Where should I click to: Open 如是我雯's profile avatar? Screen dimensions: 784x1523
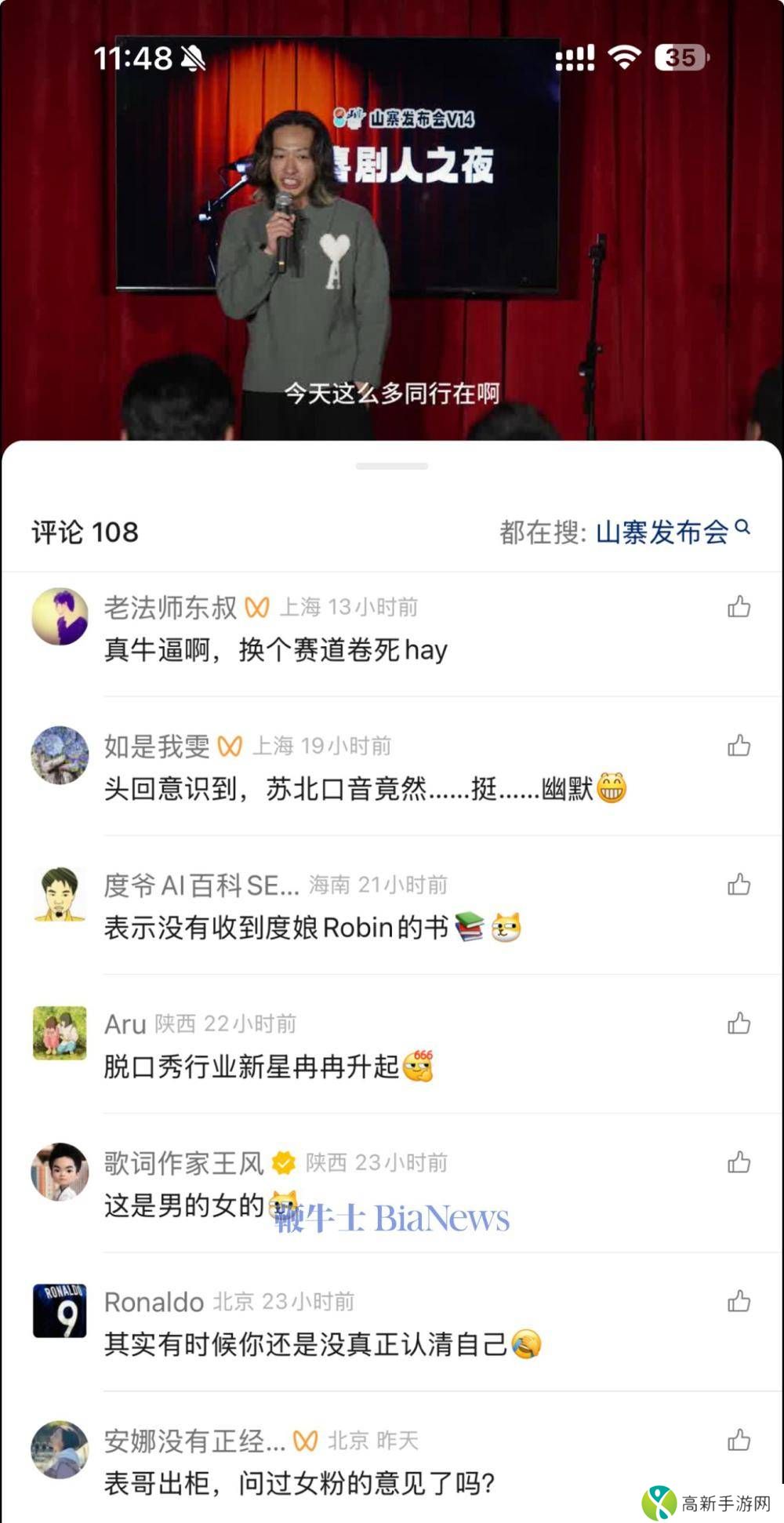click(x=60, y=755)
